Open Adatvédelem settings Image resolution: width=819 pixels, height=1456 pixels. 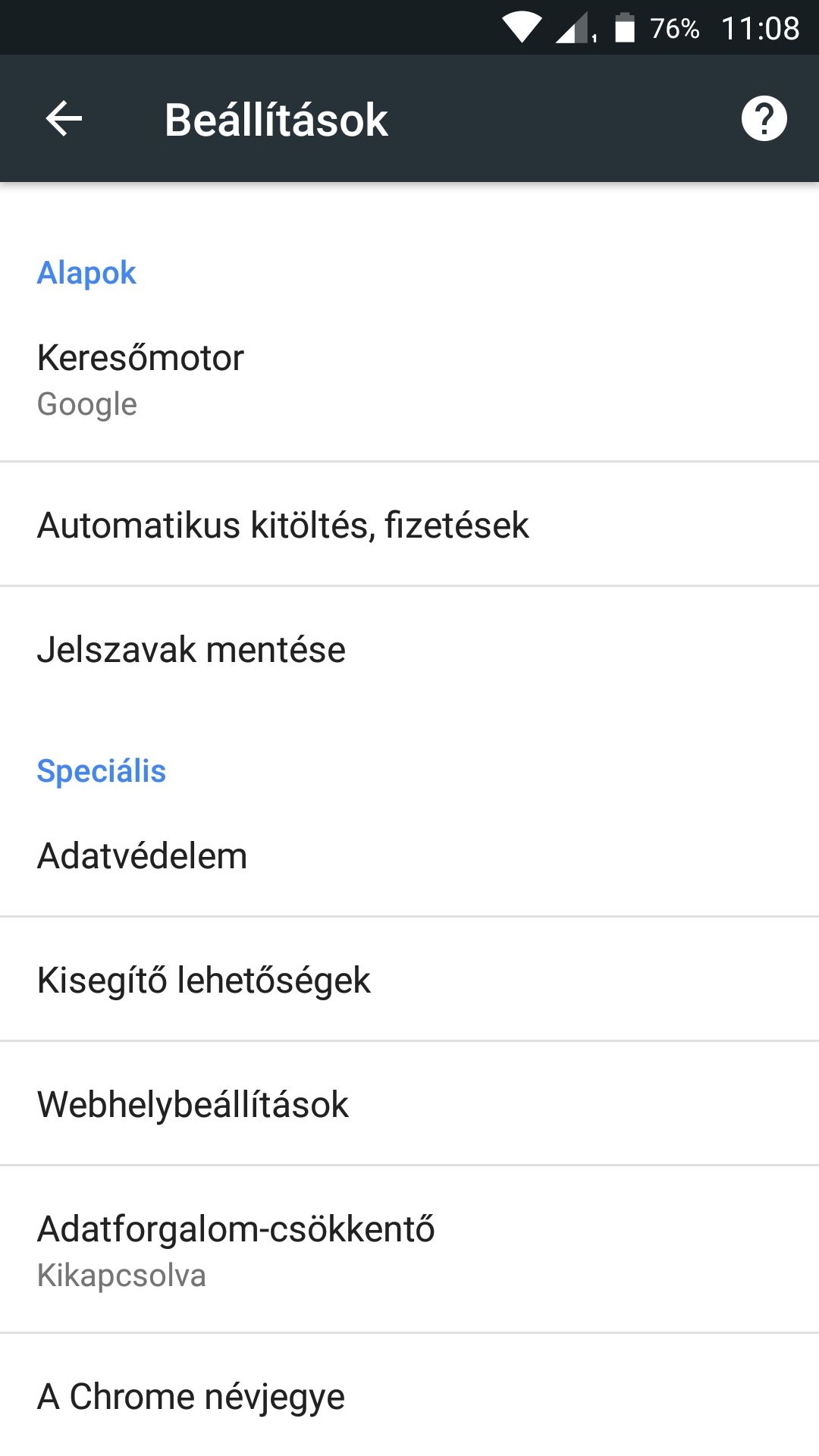click(x=409, y=855)
